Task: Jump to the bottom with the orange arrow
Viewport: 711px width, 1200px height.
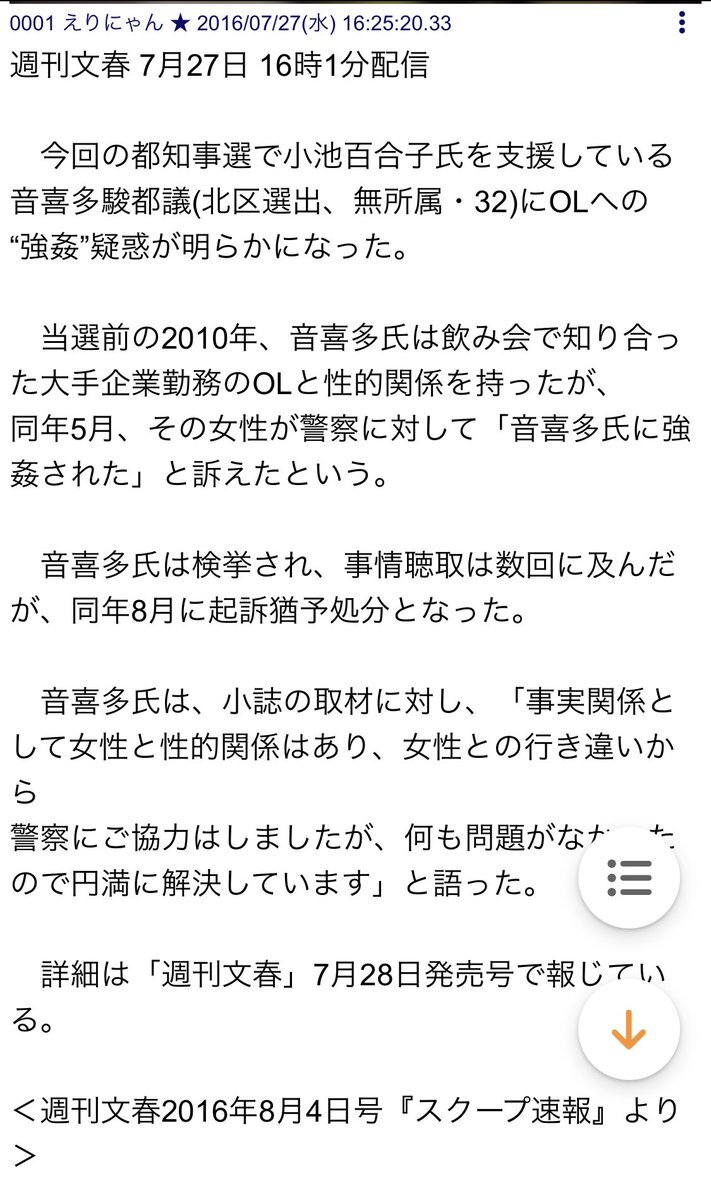Action: 629,1030
